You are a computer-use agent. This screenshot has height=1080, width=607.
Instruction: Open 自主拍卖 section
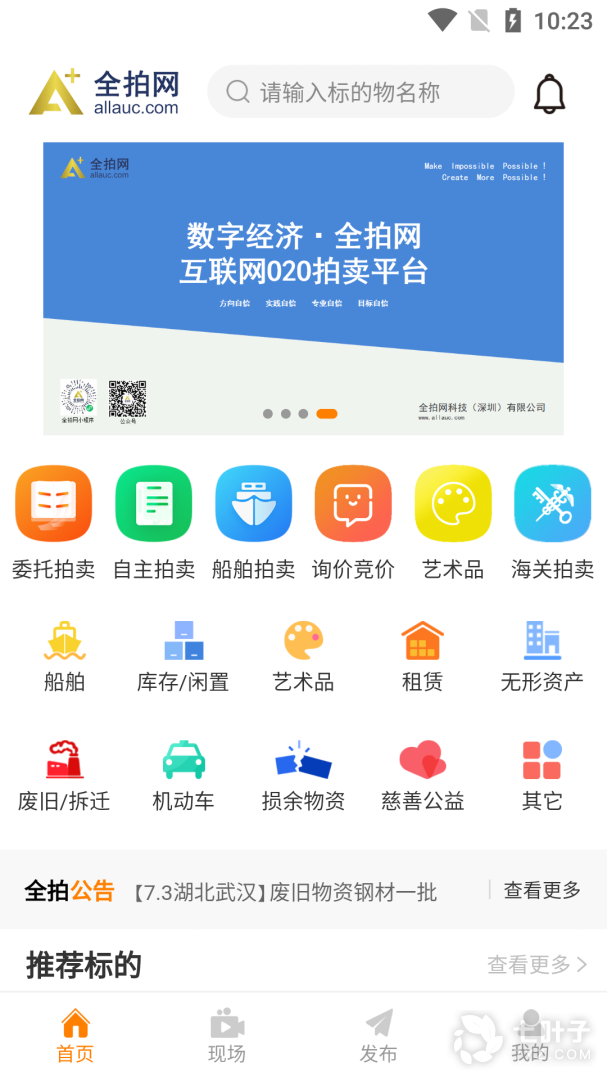[153, 522]
